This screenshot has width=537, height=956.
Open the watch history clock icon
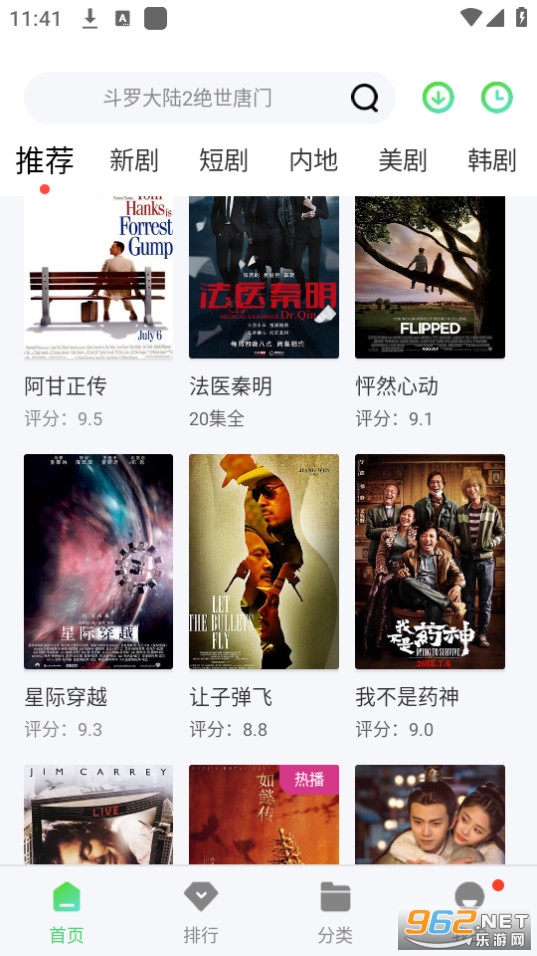(x=497, y=98)
